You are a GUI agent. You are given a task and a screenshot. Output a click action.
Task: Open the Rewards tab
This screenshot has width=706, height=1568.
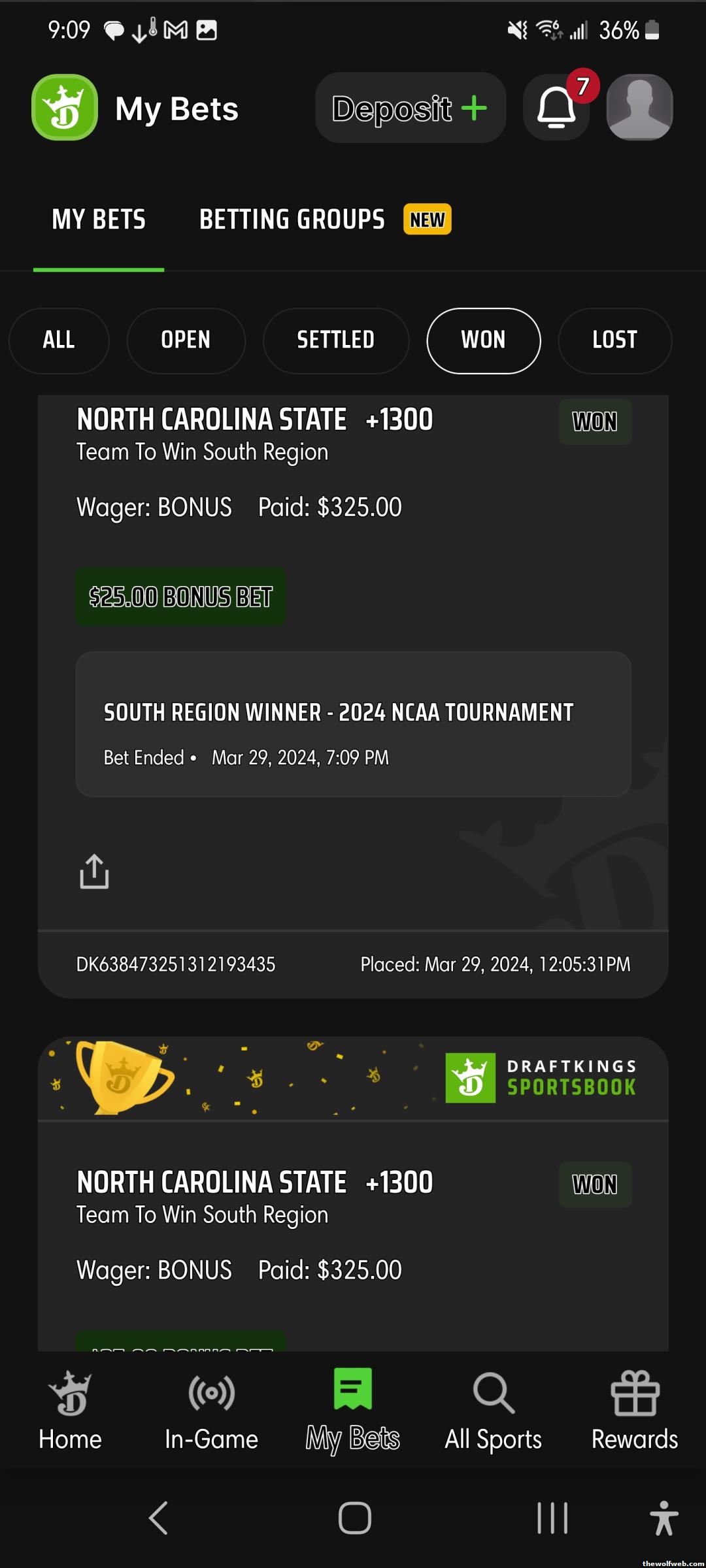635,1411
